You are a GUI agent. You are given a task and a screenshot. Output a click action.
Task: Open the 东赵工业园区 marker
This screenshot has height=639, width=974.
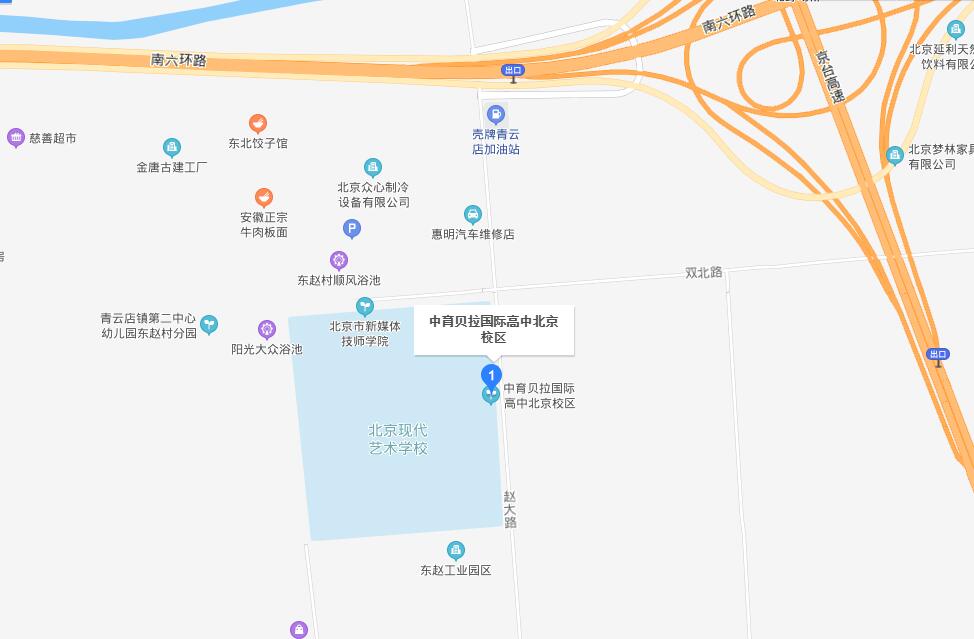click(x=456, y=550)
